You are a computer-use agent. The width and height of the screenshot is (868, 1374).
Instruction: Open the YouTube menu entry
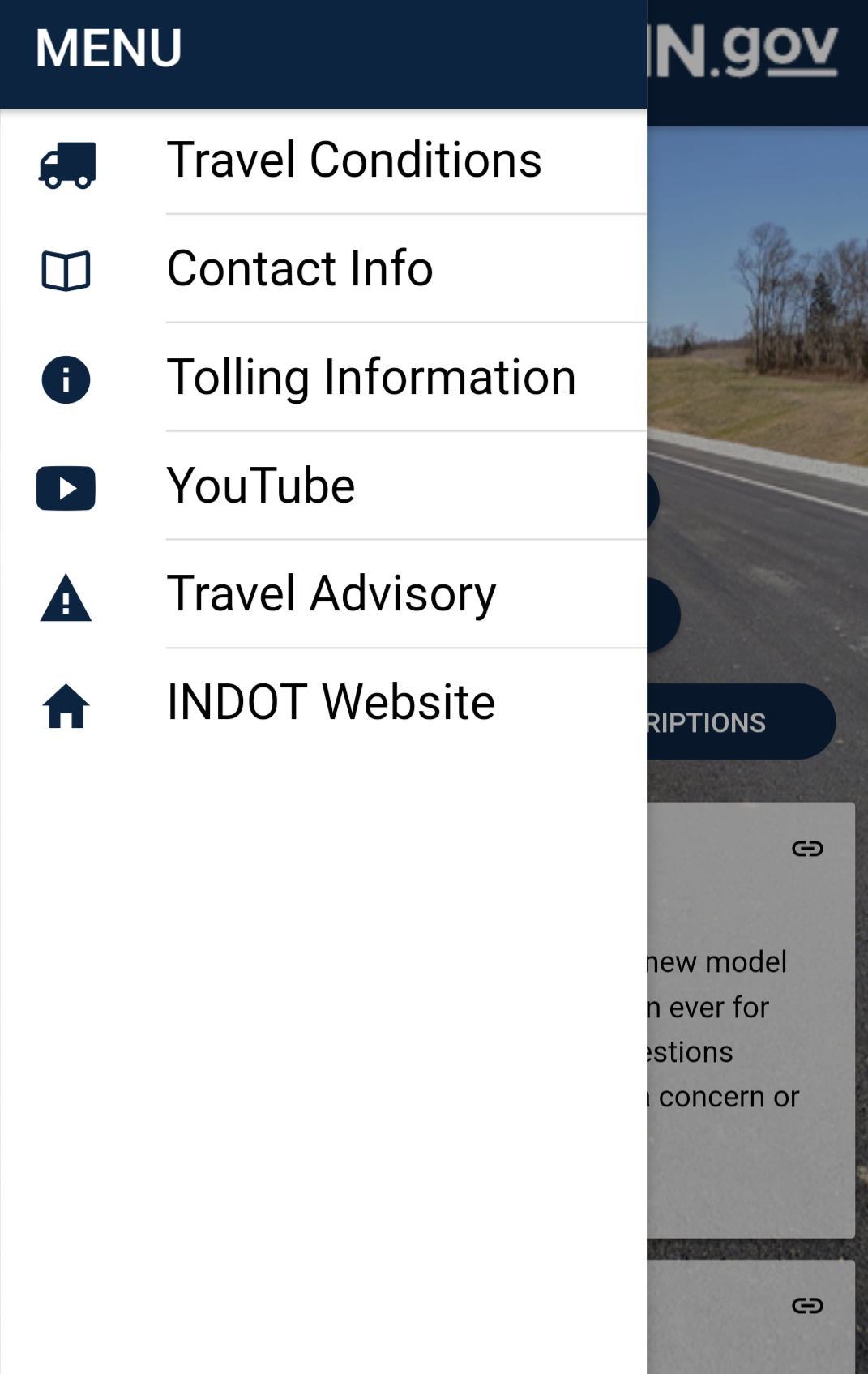(261, 486)
